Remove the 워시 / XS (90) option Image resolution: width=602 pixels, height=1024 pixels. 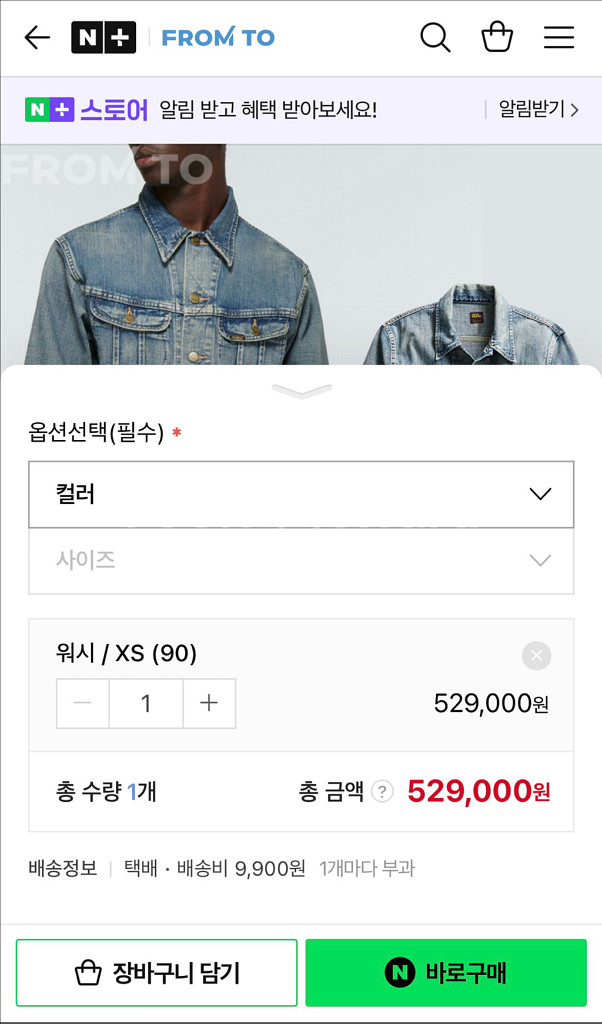[536, 656]
